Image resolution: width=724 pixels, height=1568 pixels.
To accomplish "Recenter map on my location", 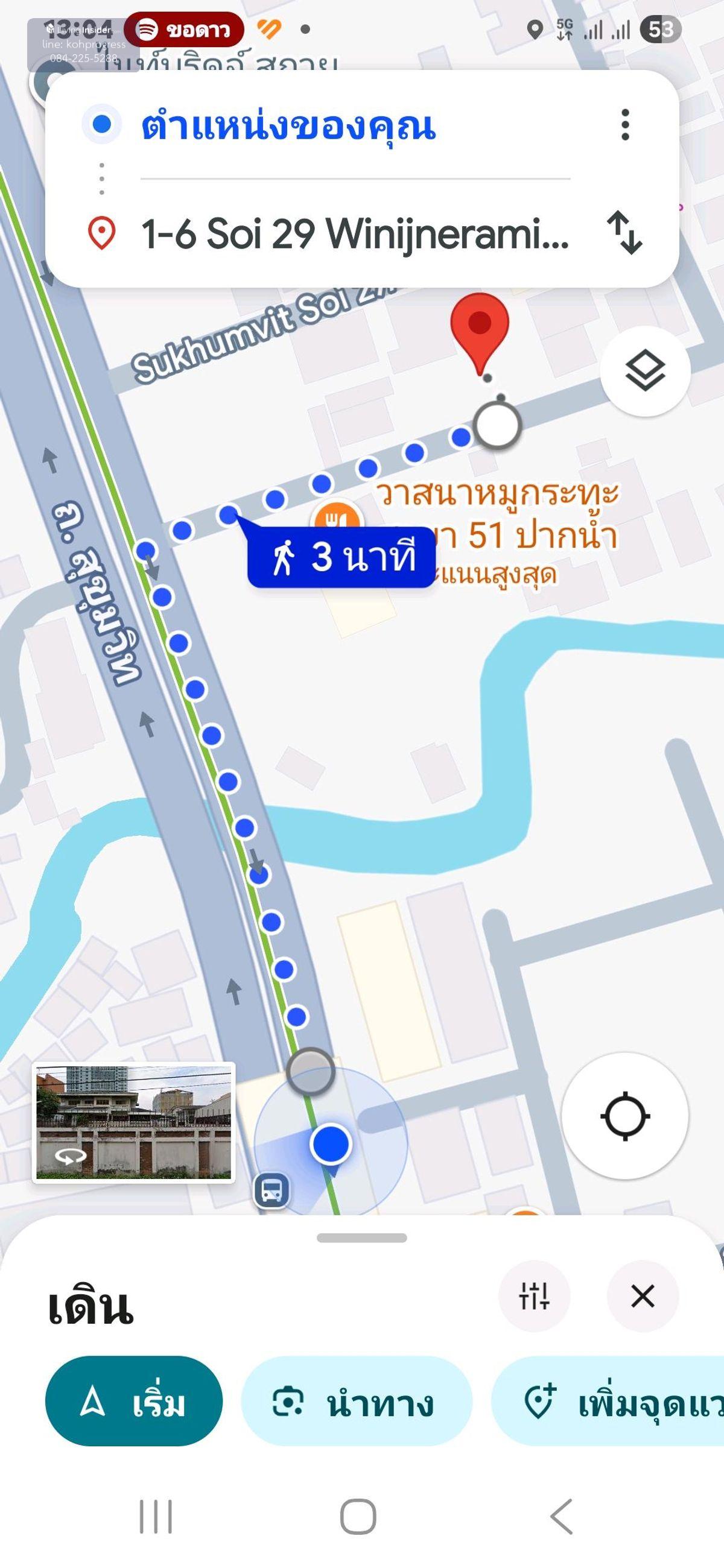I will click(x=624, y=1116).
